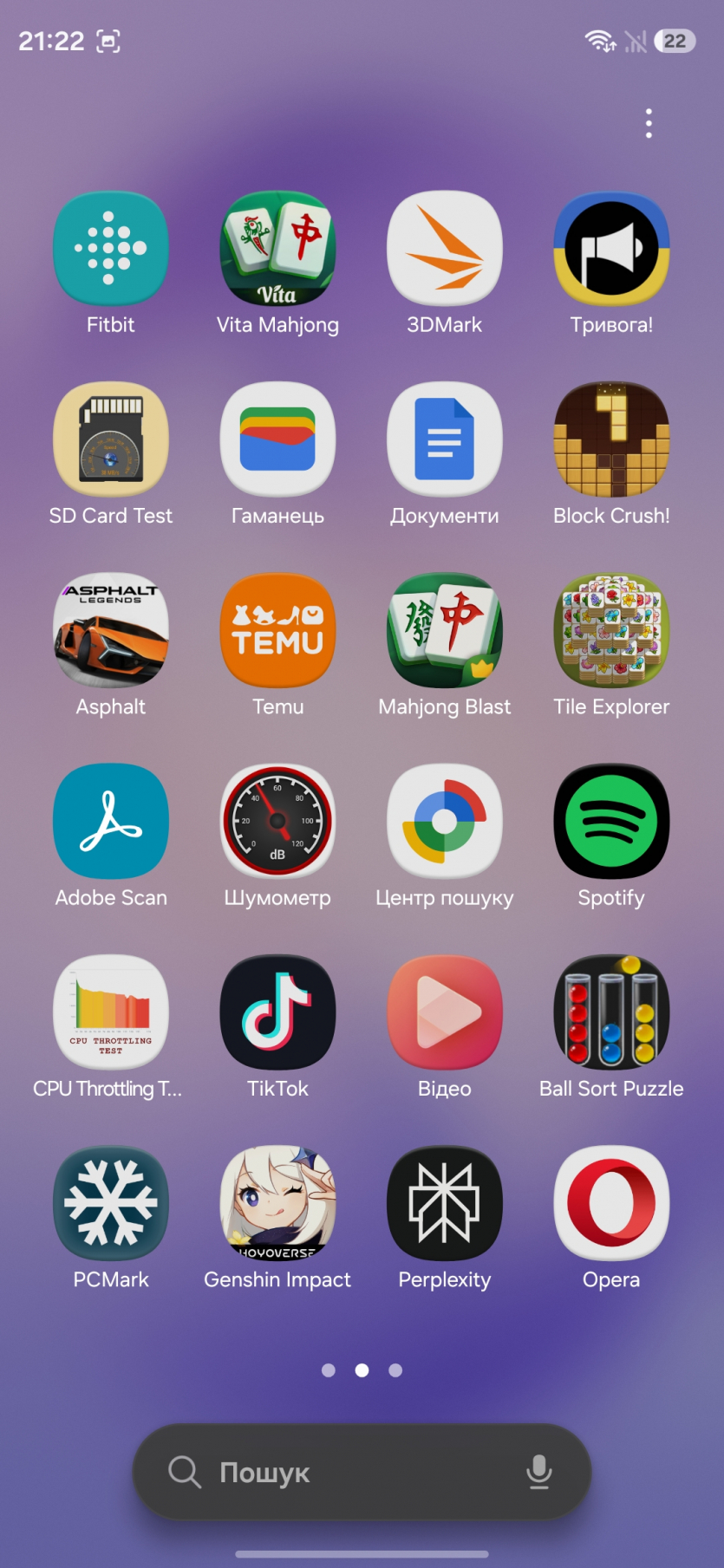Open Adobe Scan
Image resolution: width=724 pixels, height=1568 pixels.
[x=111, y=822]
